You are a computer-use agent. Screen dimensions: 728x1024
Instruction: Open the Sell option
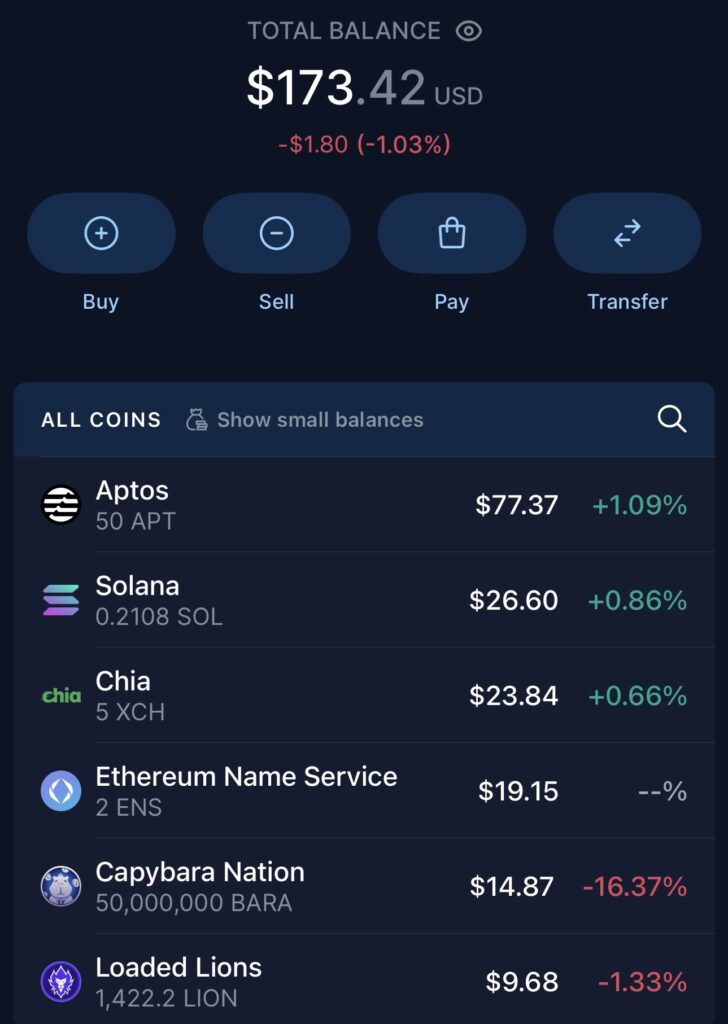pyautogui.click(x=276, y=234)
